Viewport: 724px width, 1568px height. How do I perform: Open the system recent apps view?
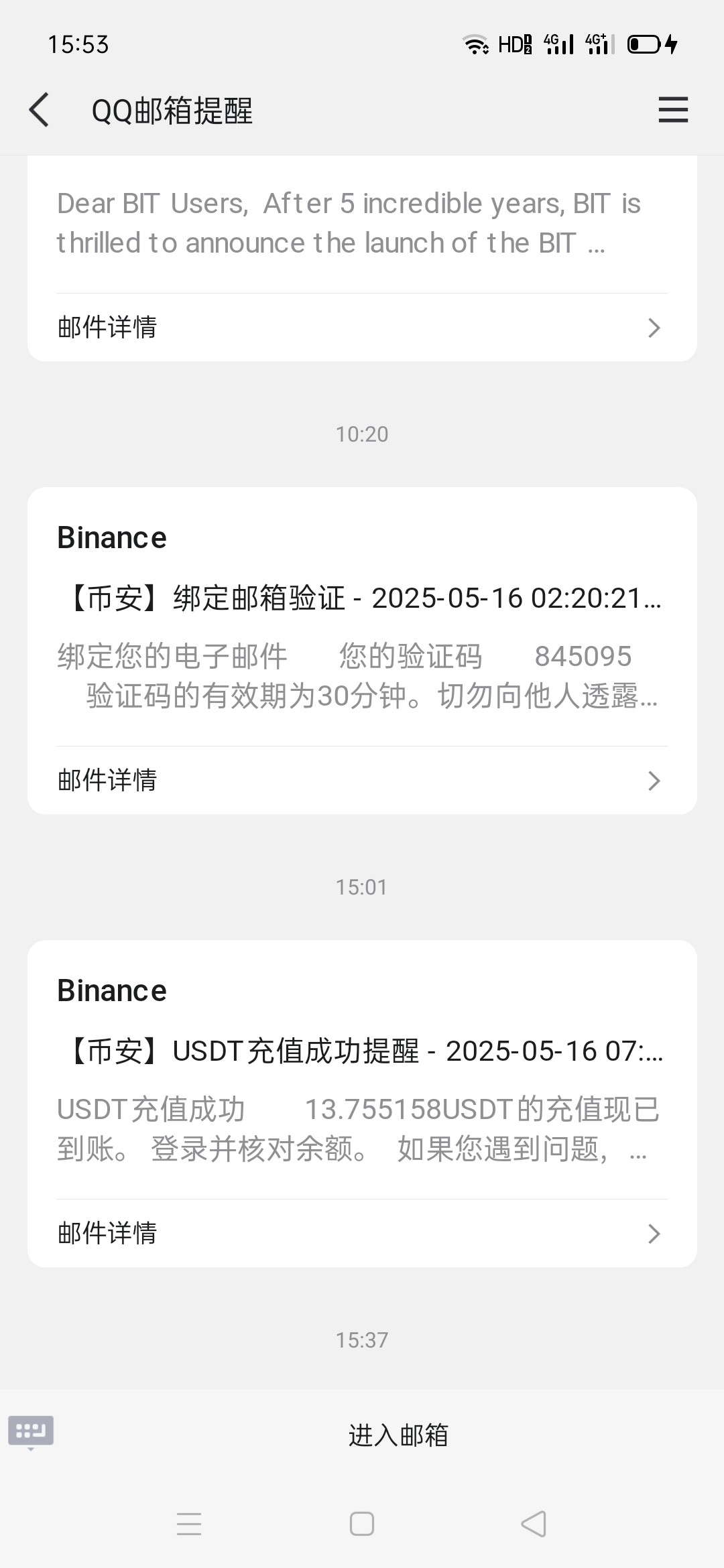click(189, 1524)
